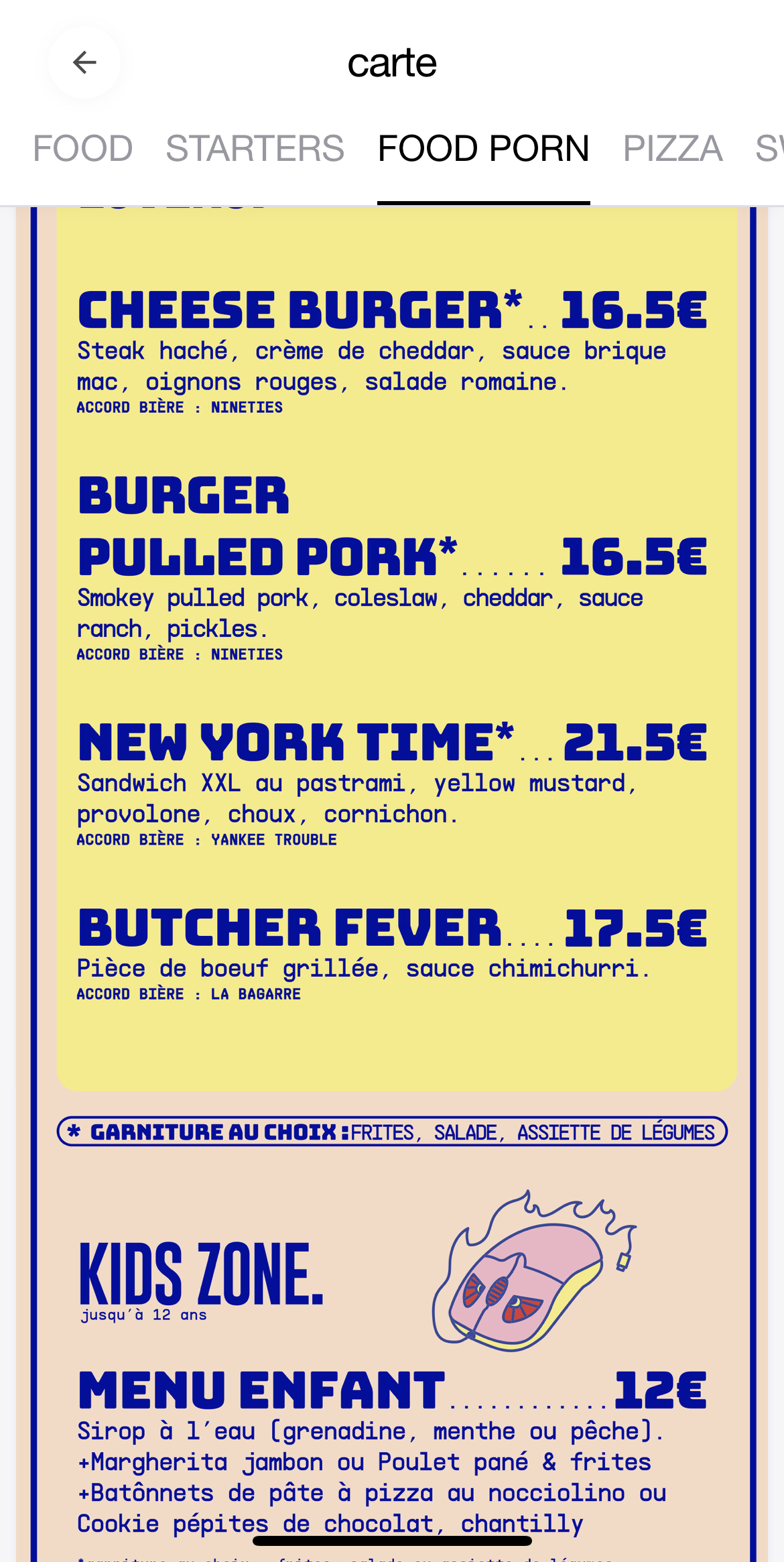
Task: Open the PIZZA tab
Action: [672, 148]
